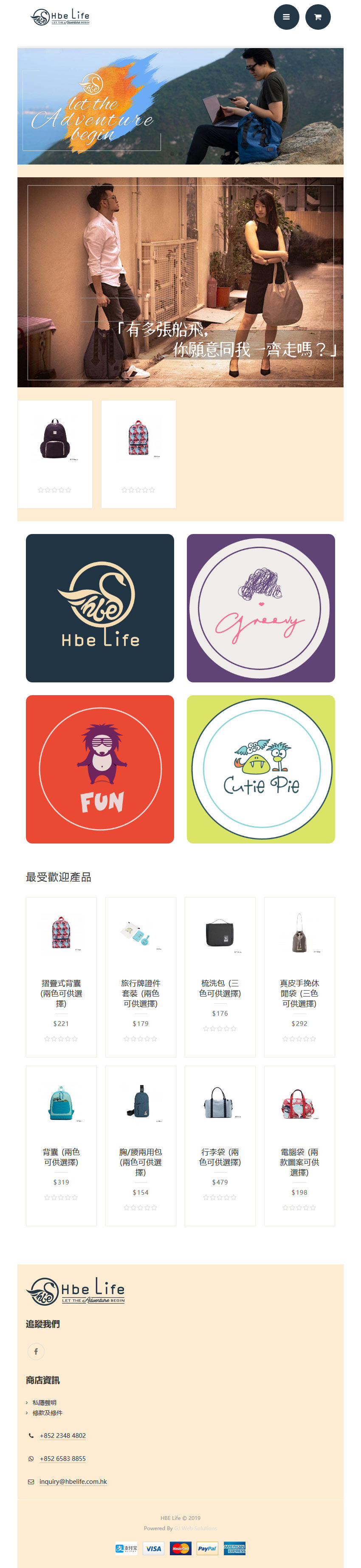Open 真皮手挽休閒袋 product card
The image size is (361, 1568).
click(299, 993)
